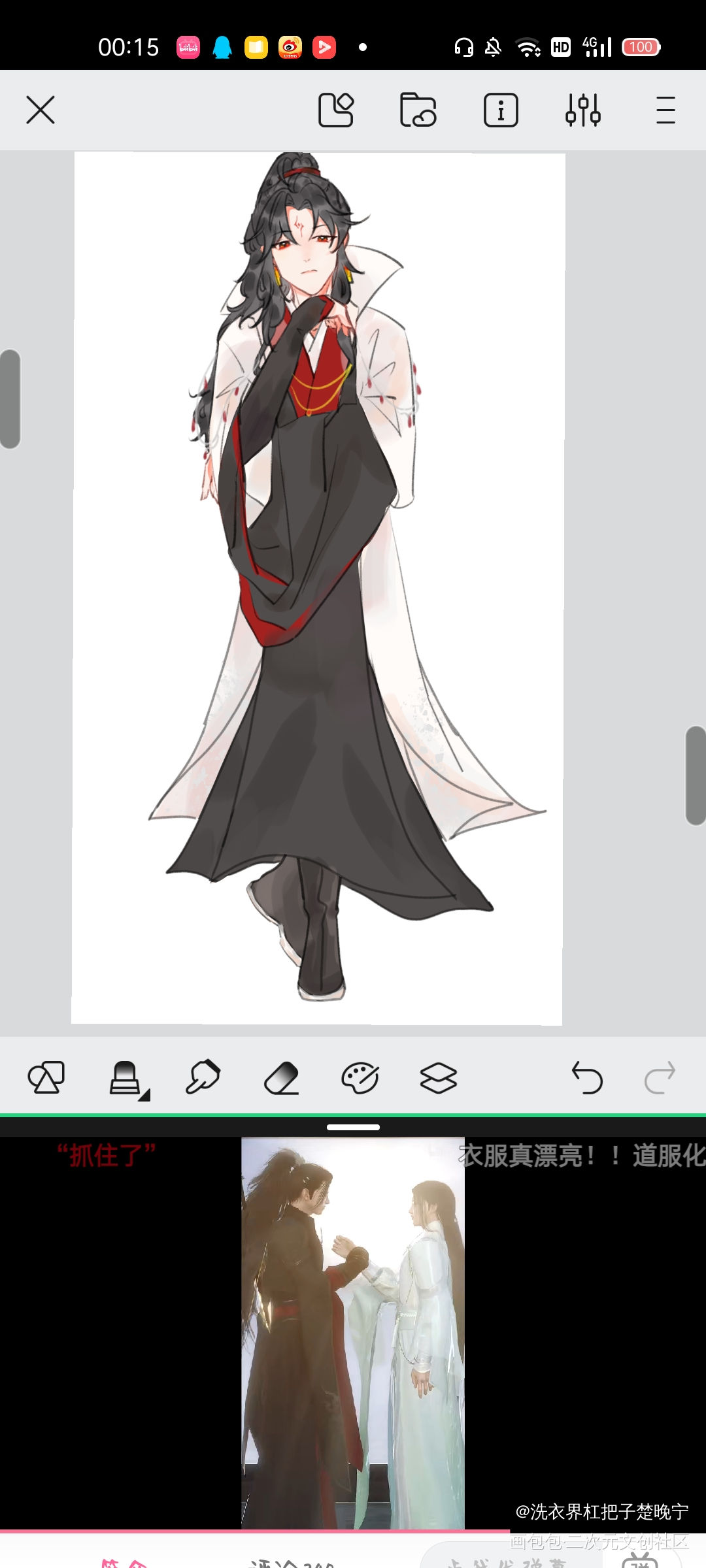Tap the split-screen divider handle
The height and width of the screenshot is (1568, 706).
(353, 1127)
